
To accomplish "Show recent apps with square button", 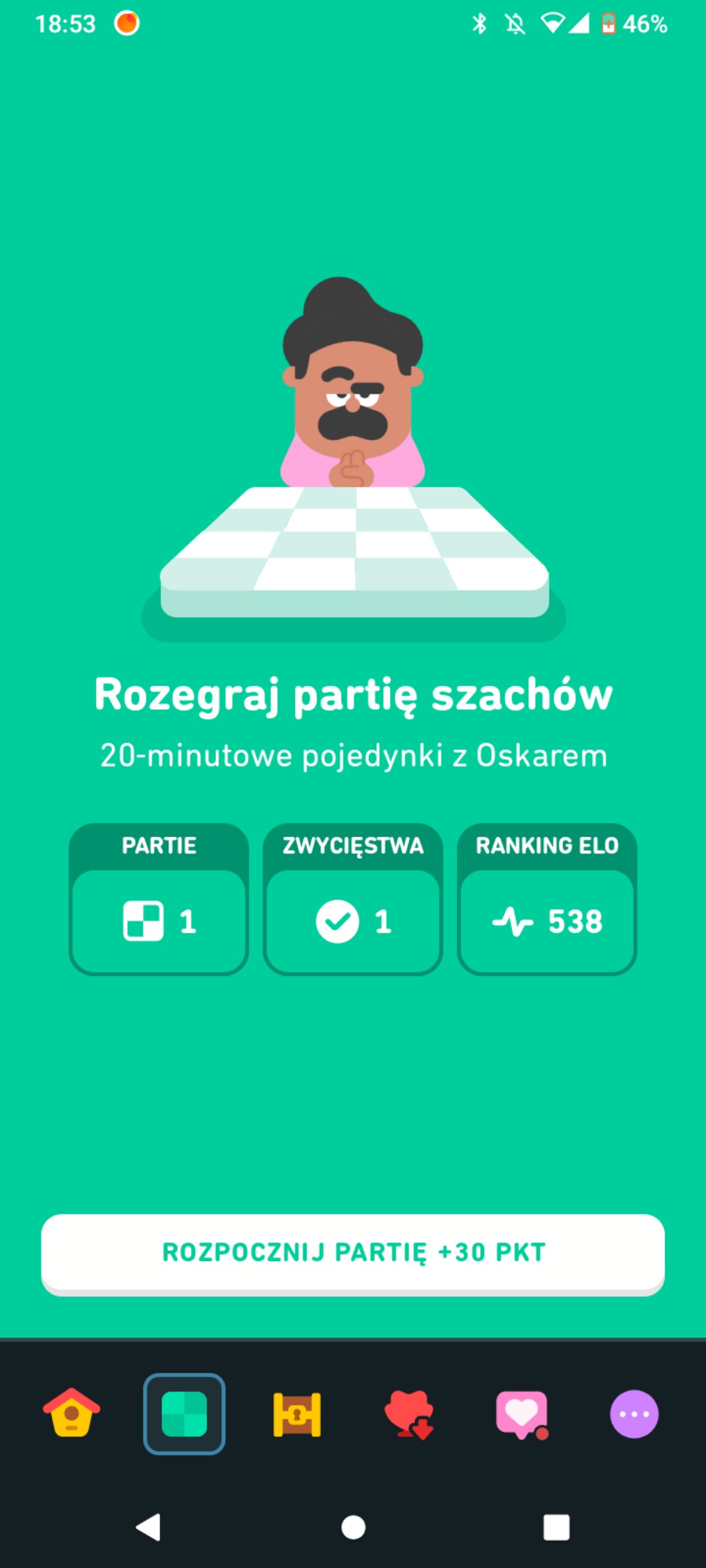I will point(556,1527).
